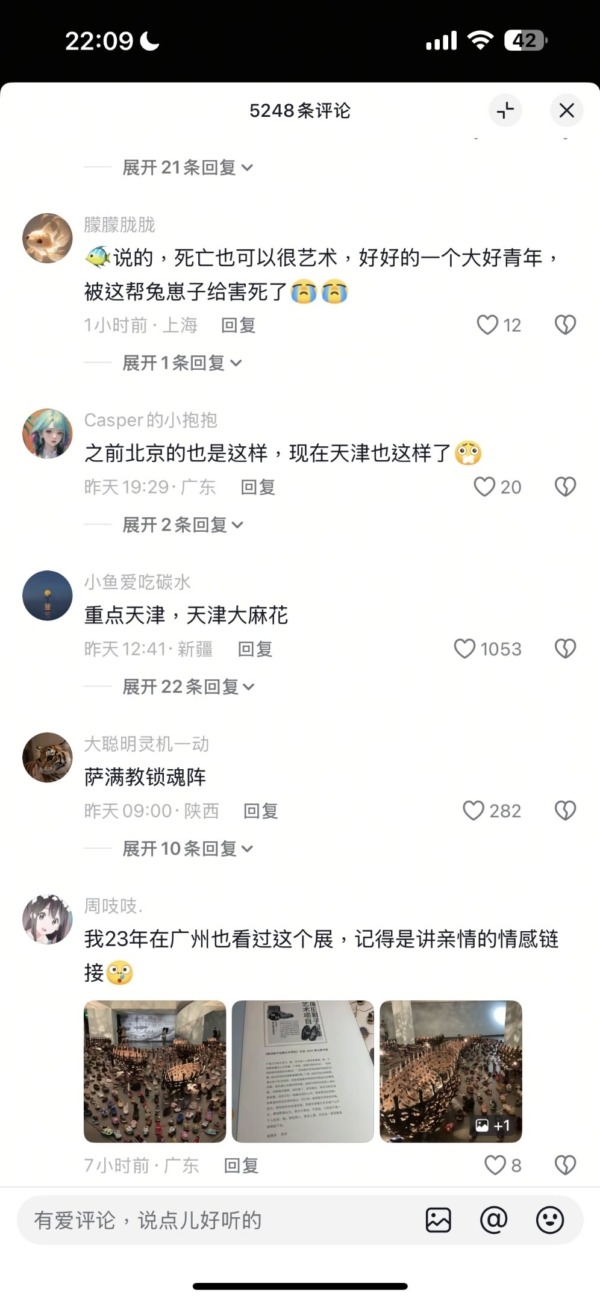The image size is (600, 1301).
Task: Expand 10 replies under 大聪明灵机一动
Action: 187,848
